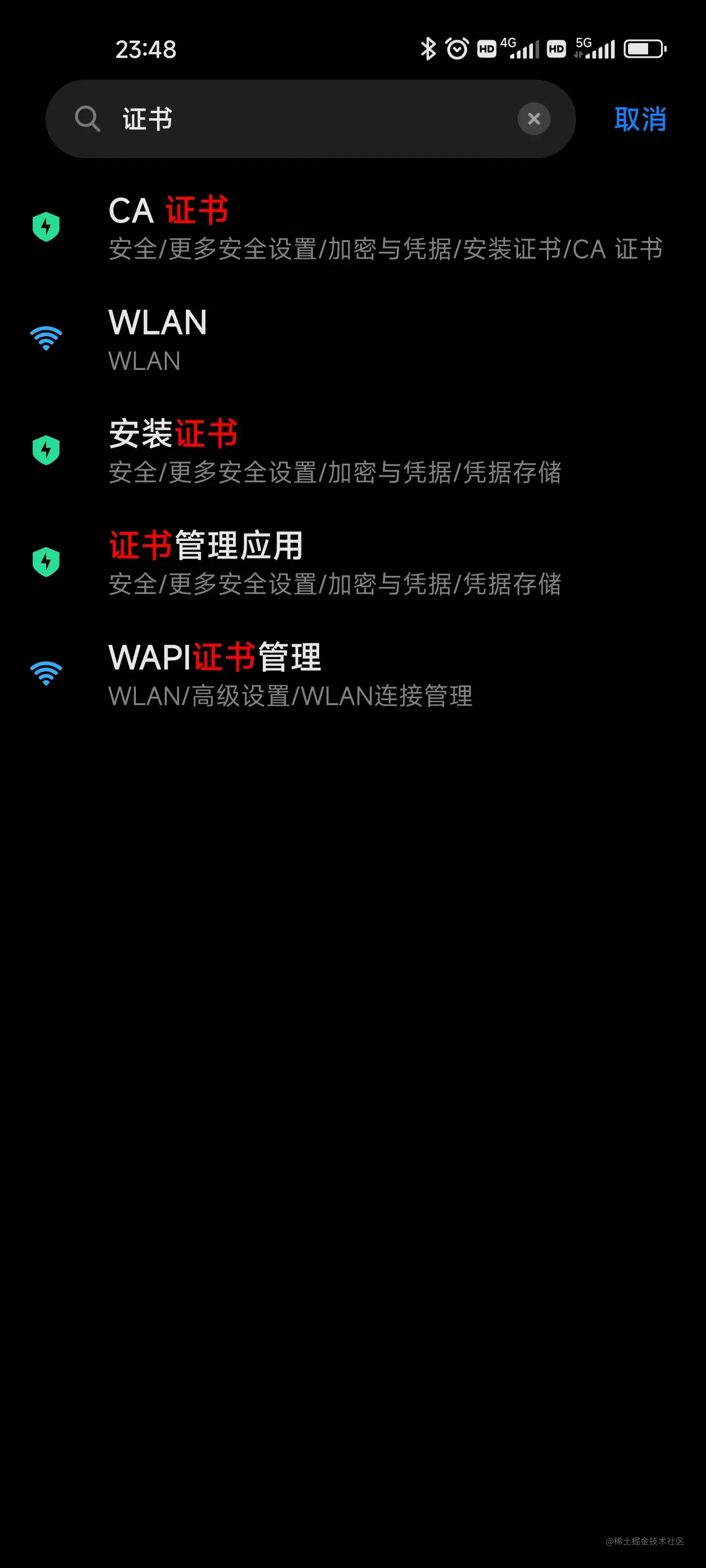This screenshot has height=1568, width=706.
Task: Cancel the search with 取消
Action: pyautogui.click(x=640, y=119)
